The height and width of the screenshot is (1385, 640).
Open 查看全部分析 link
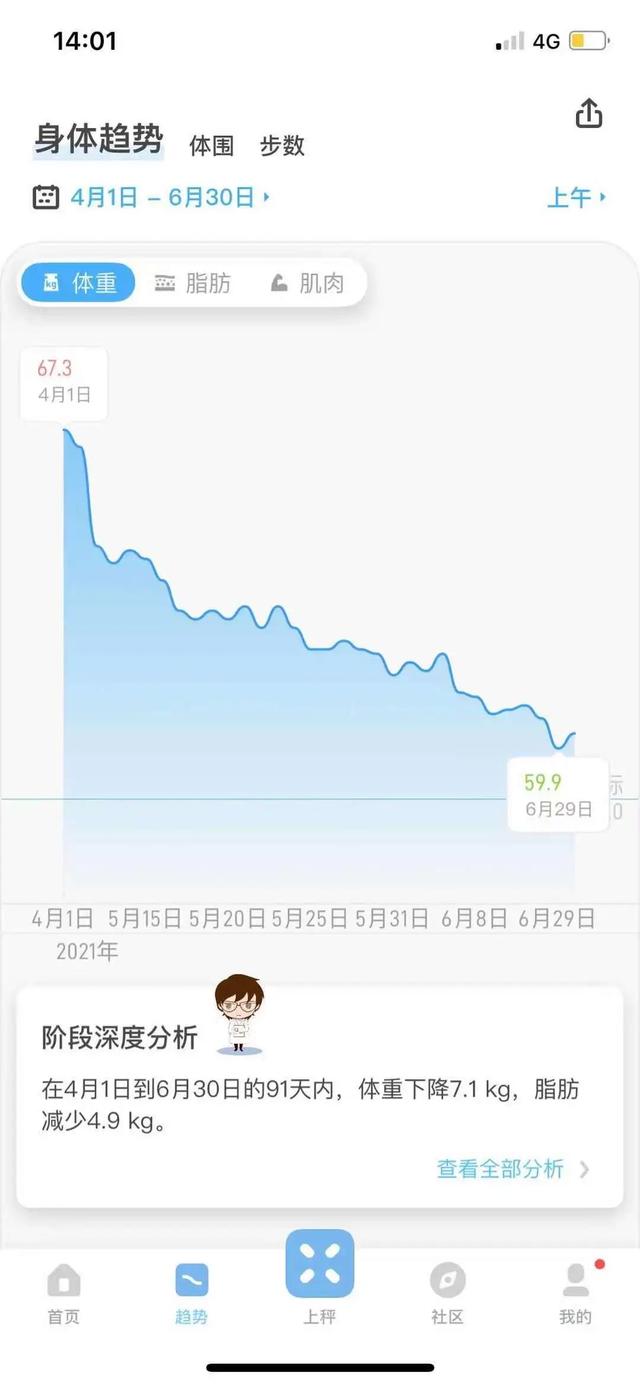[514, 1168]
